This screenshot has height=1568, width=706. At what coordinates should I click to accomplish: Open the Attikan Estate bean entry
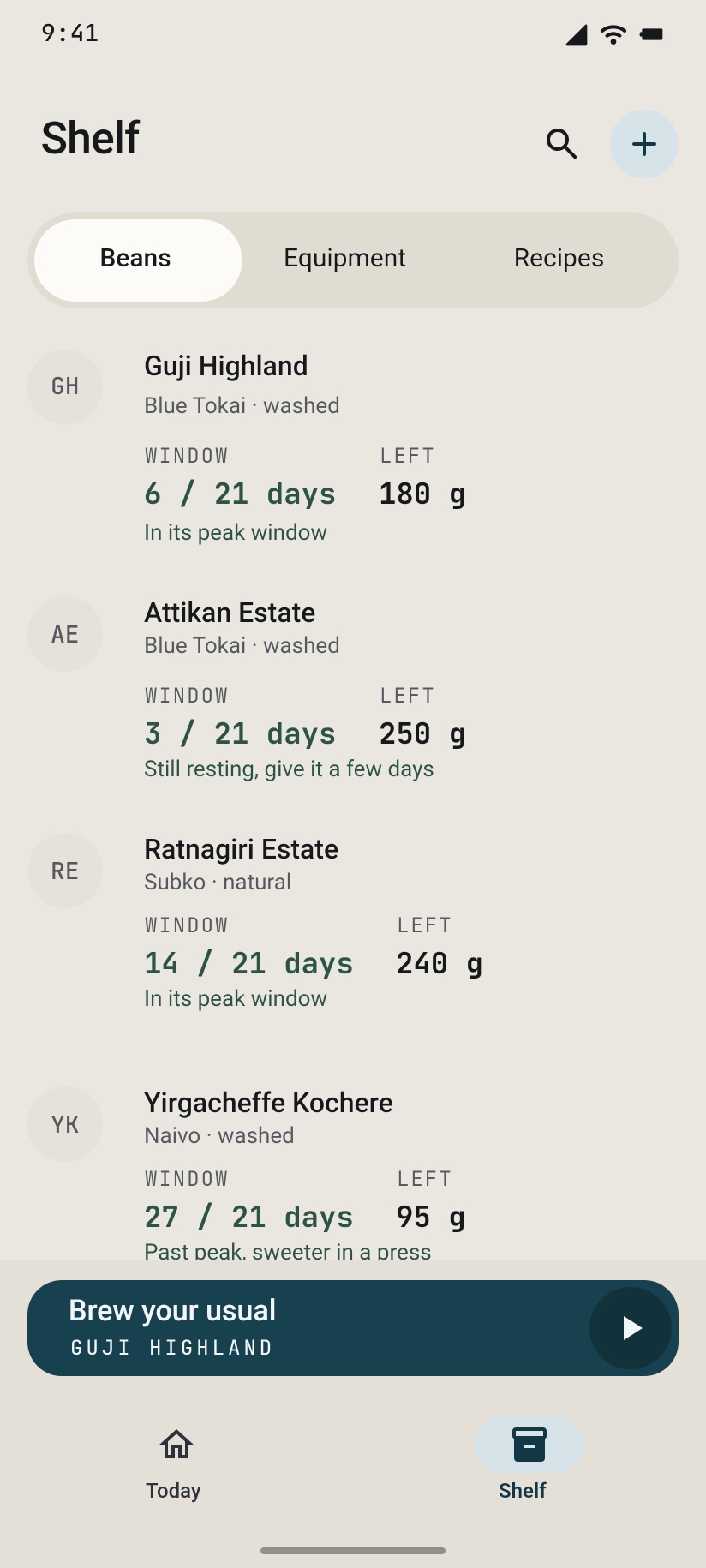pyautogui.click(x=353, y=689)
